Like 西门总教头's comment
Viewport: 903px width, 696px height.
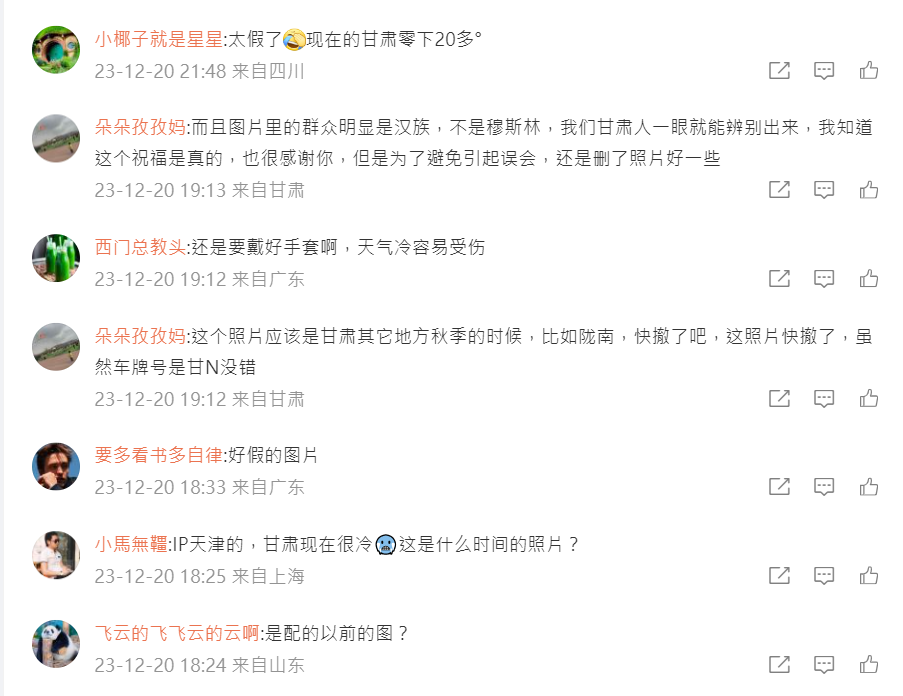click(869, 279)
